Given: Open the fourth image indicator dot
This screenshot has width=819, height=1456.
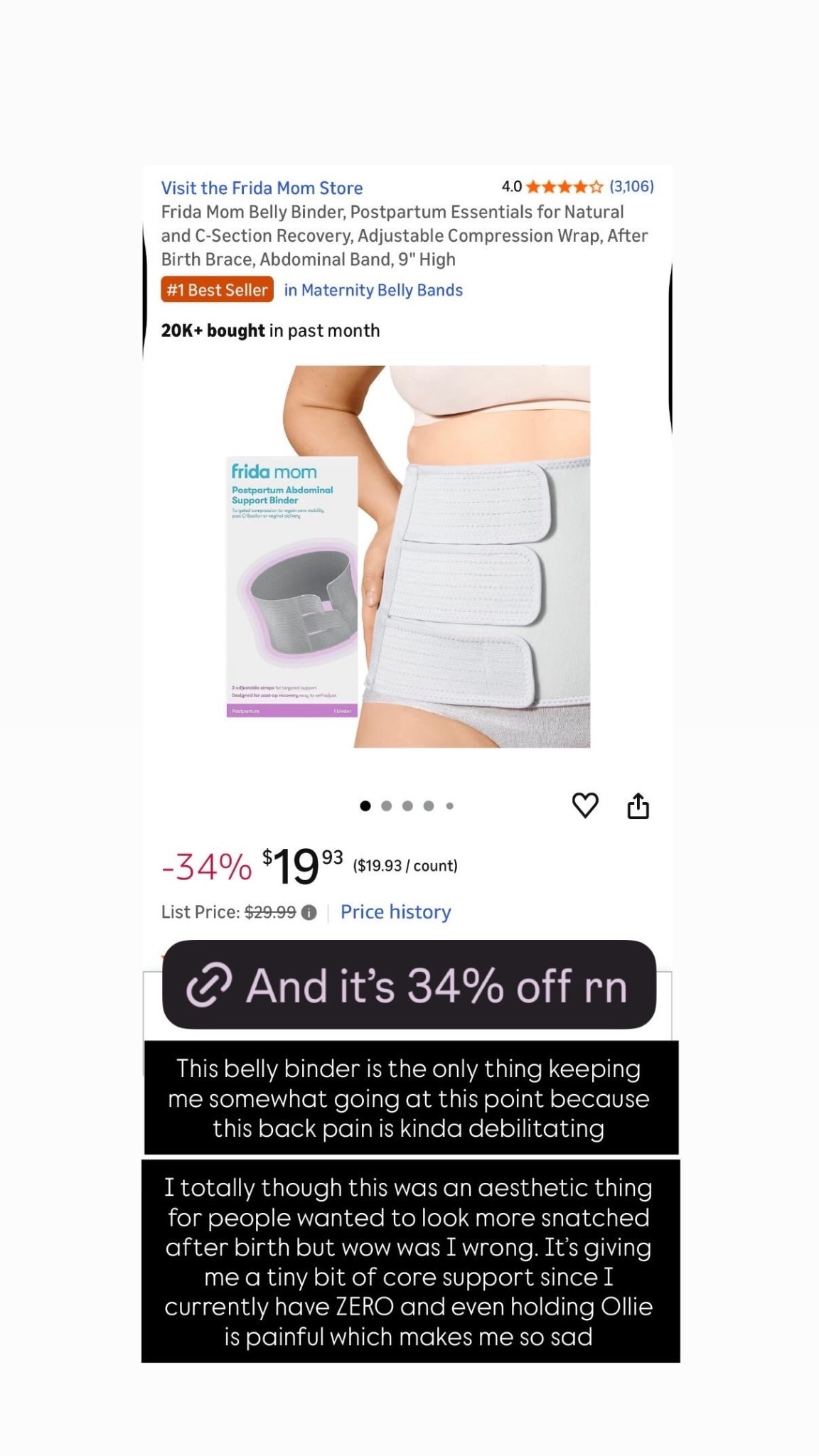Looking at the screenshot, I should [x=429, y=805].
